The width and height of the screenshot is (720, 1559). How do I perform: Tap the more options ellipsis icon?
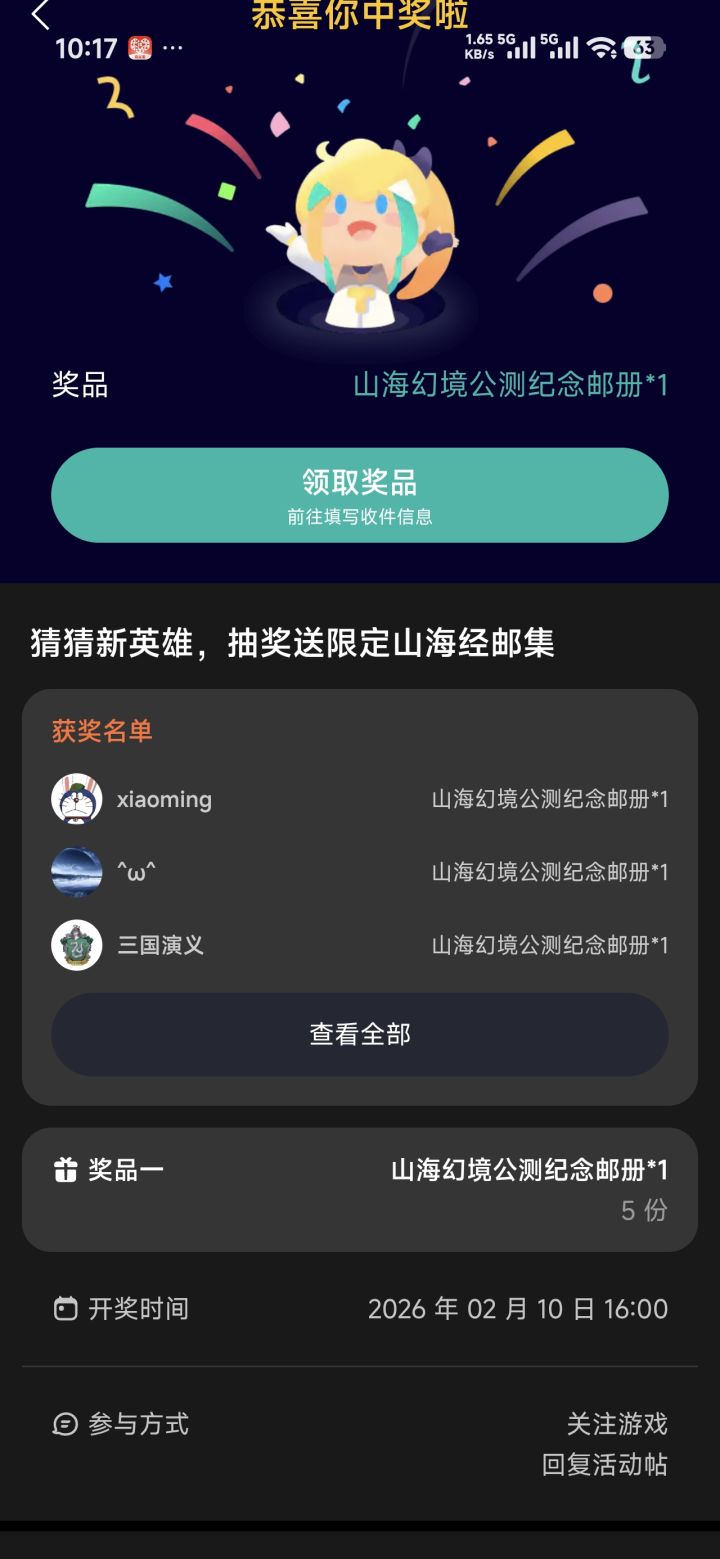coord(173,49)
